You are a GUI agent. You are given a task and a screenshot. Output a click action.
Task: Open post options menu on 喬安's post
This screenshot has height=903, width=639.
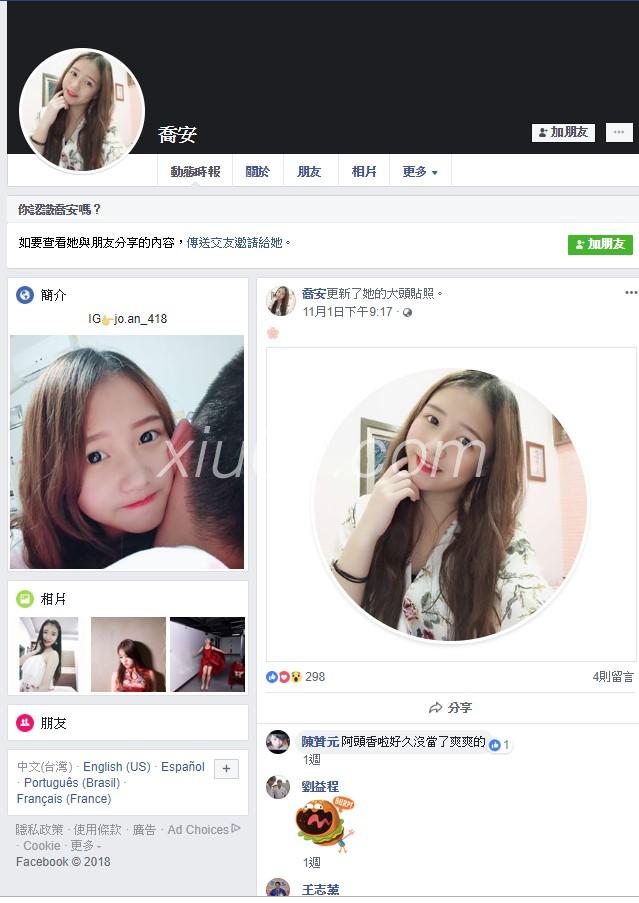click(x=630, y=293)
